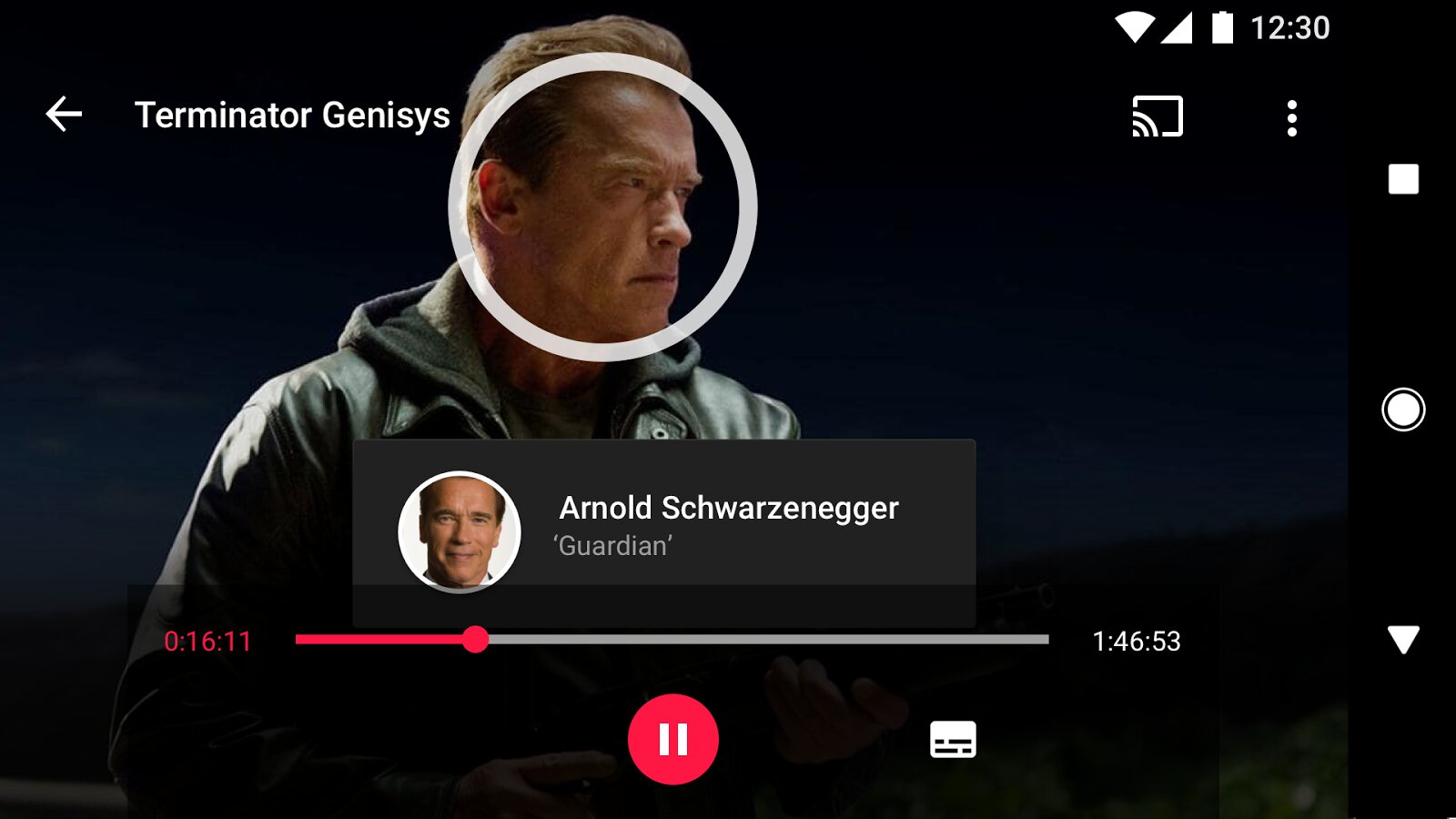Tap the system recent apps button
This screenshot has width=1456, height=819.
1402,179
